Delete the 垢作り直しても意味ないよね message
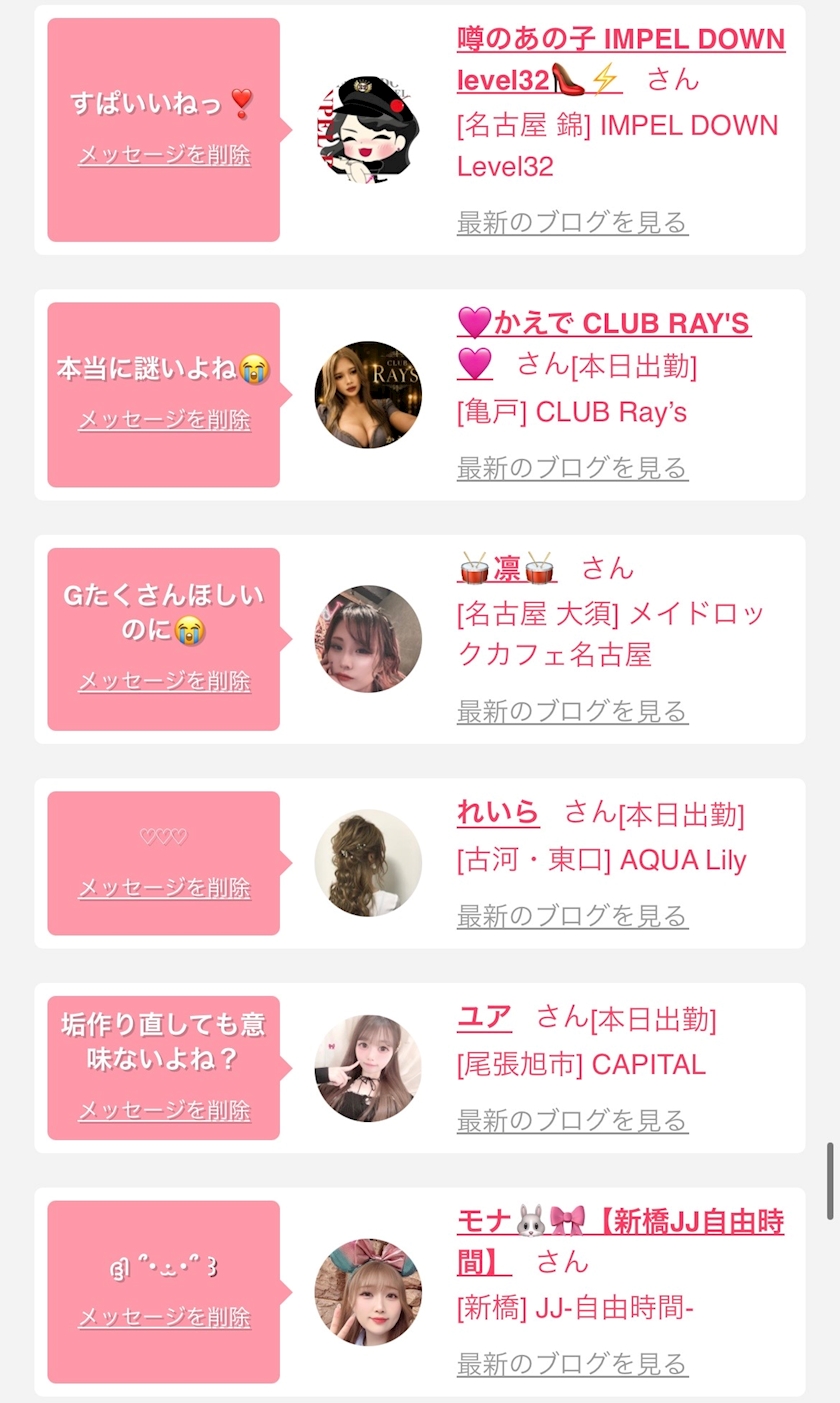 coord(164,1110)
